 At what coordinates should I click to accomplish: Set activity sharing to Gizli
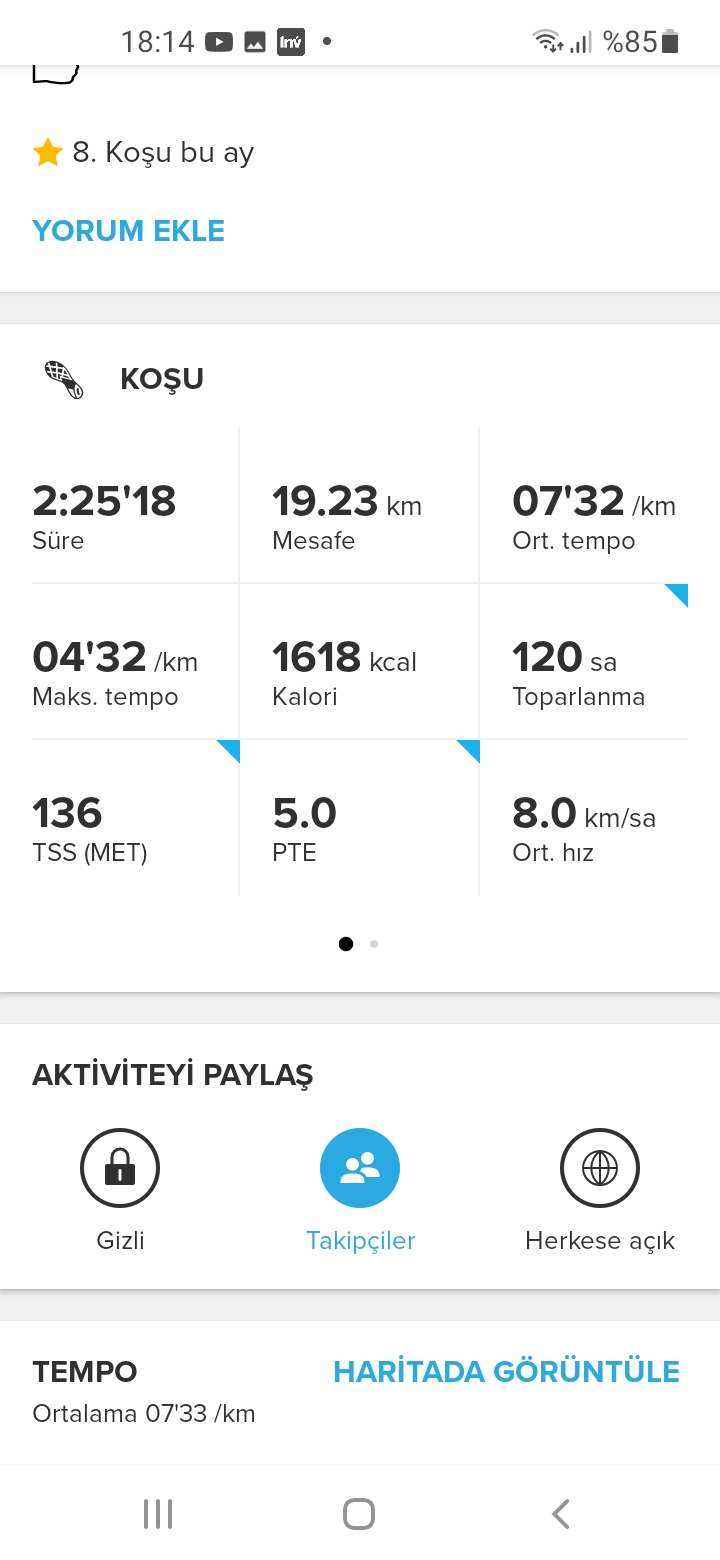(x=120, y=1168)
